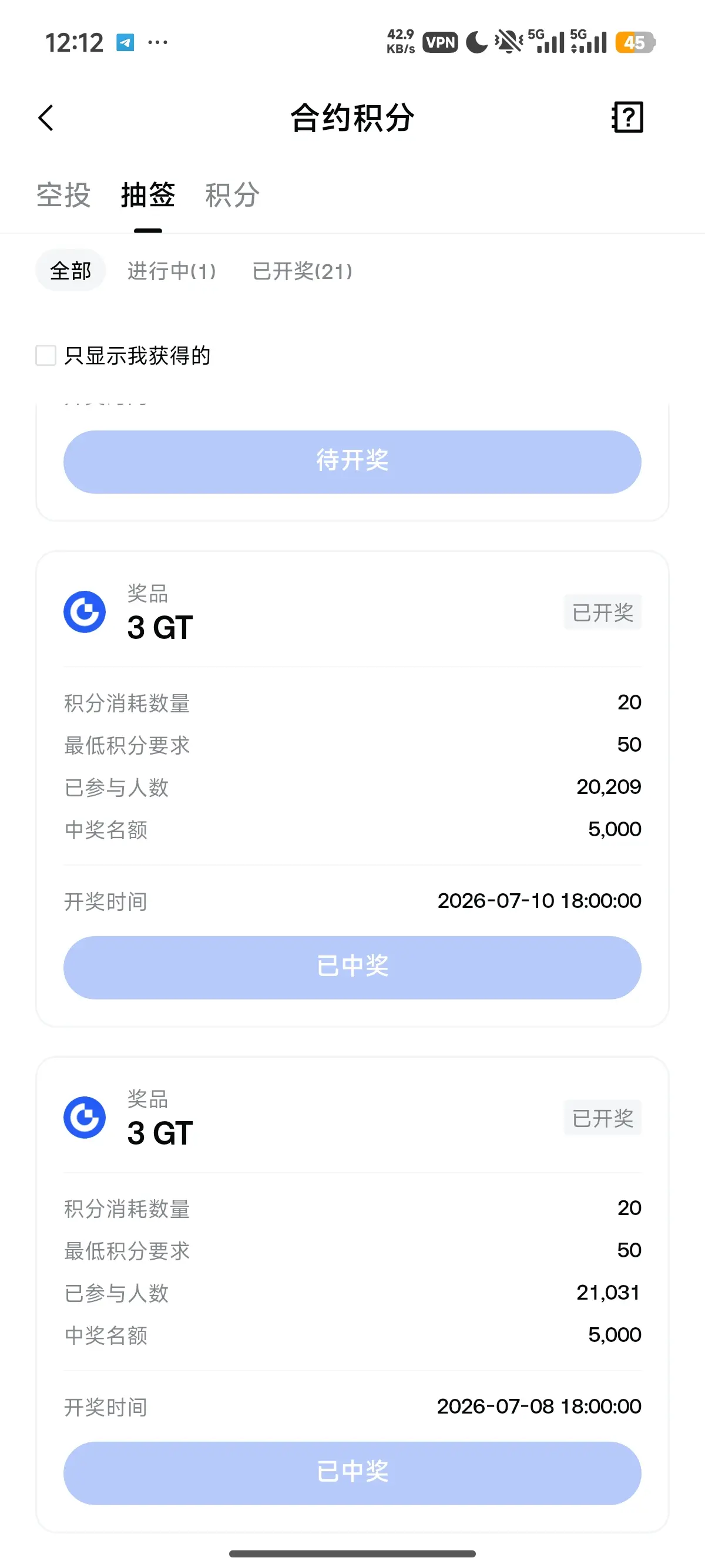This screenshot has width=705, height=1568.
Task: Switch to the 空投 tab
Action: tap(63, 196)
